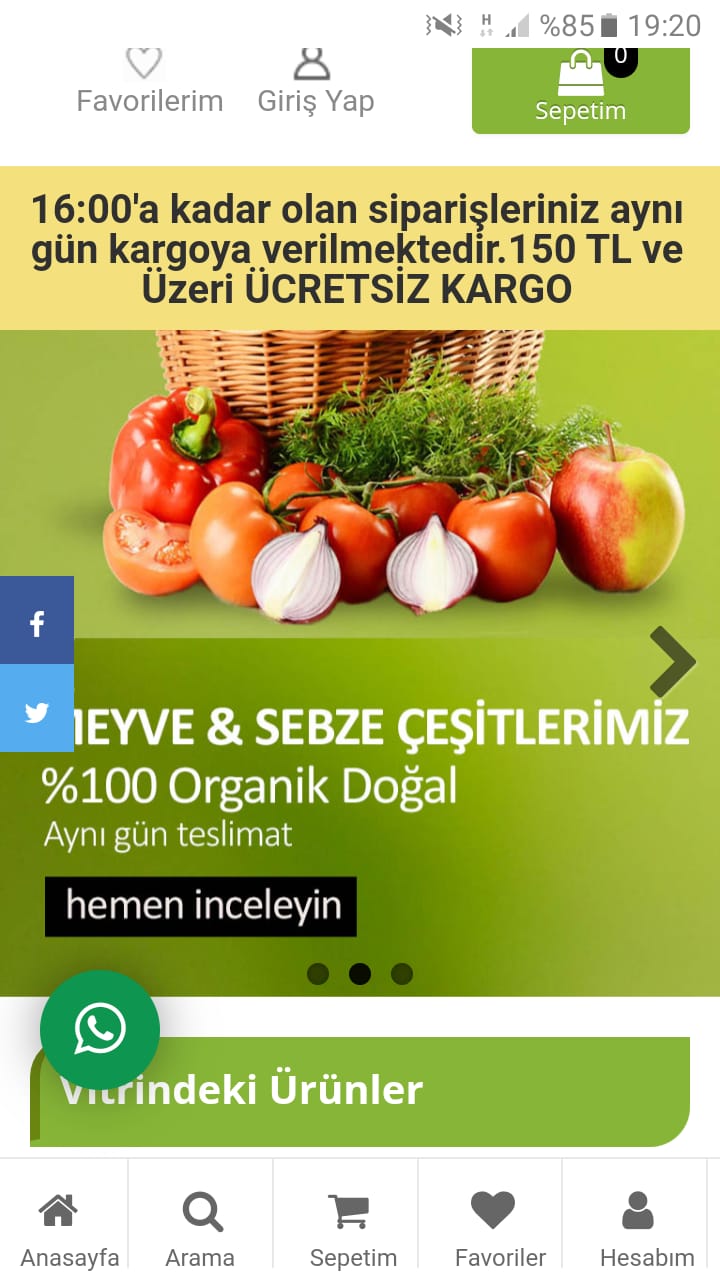Open the WhatsApp chat button

point(100,1030)
